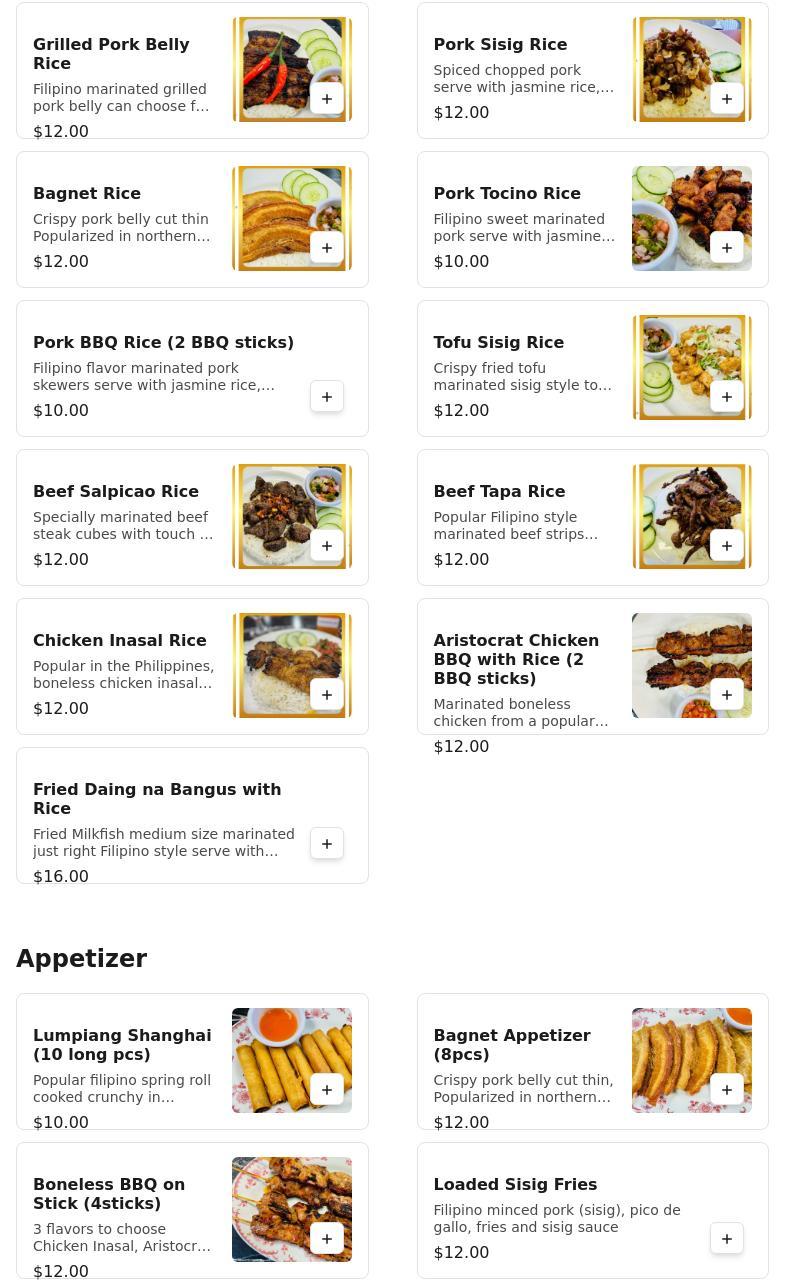Image resolution: width=785 pixels, height=1283 pixels.
Task: Add Bagnet Appetizer to the order
Action: click(727, 1090)
